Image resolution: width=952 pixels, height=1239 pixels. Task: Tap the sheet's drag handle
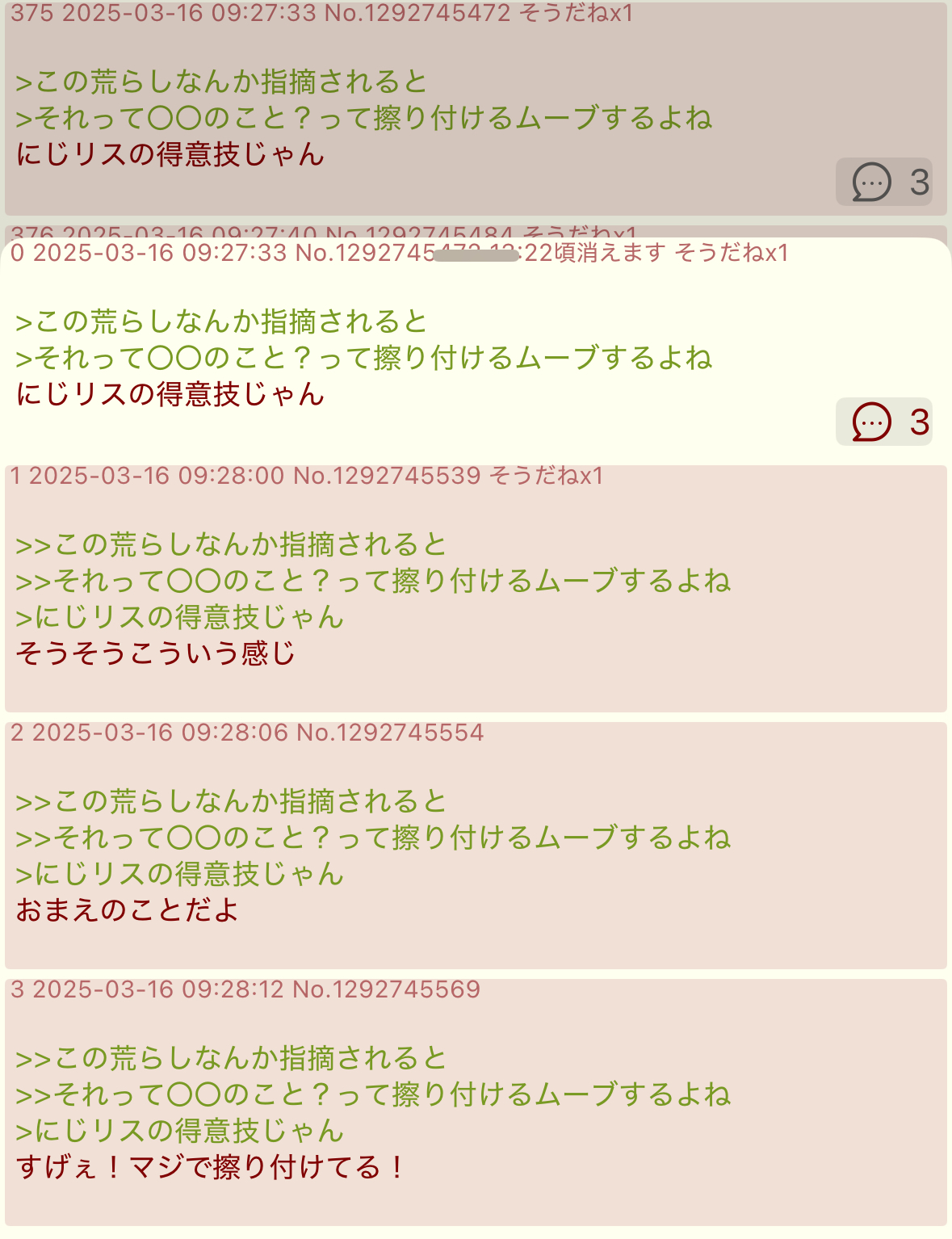[476, 255]
